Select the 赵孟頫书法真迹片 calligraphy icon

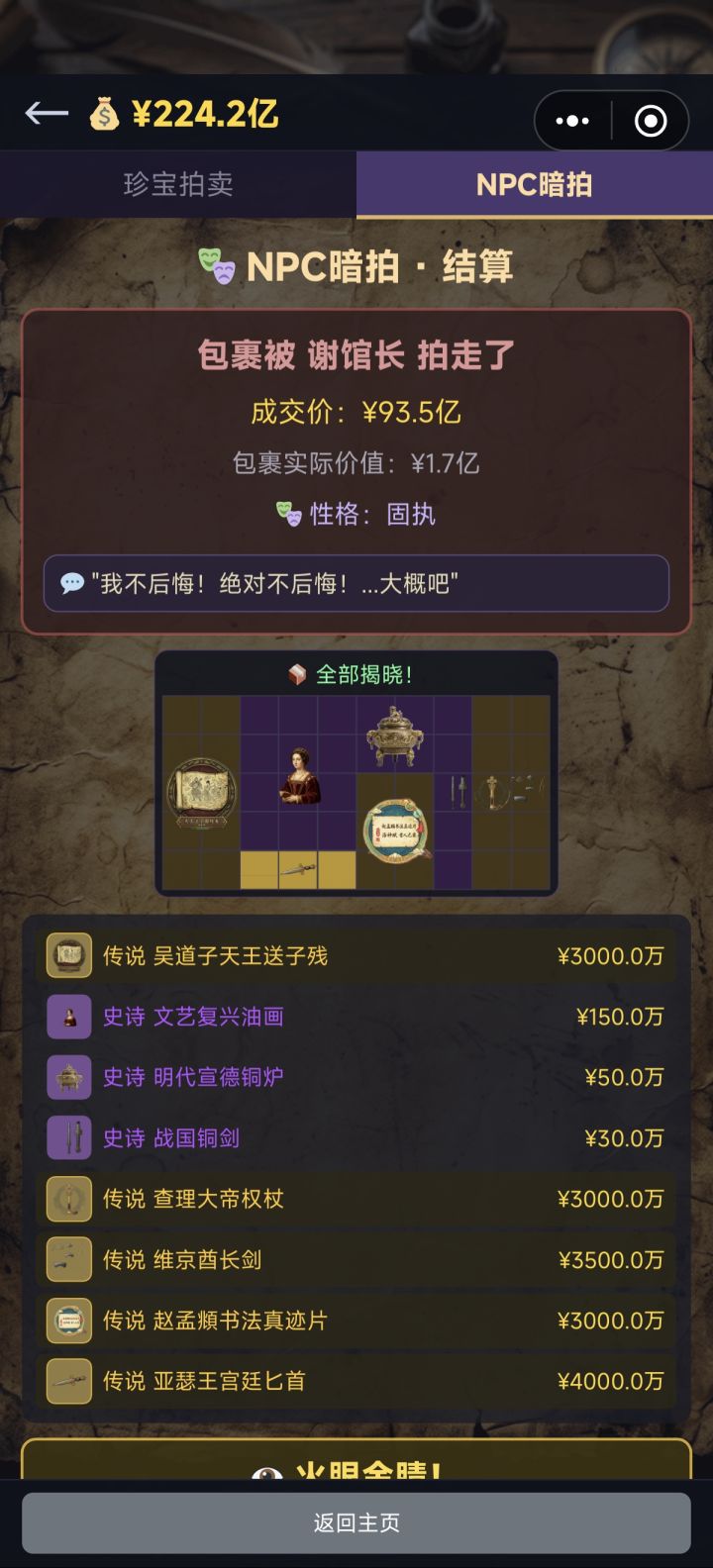pyautogui.click(x=68, y=1321)
